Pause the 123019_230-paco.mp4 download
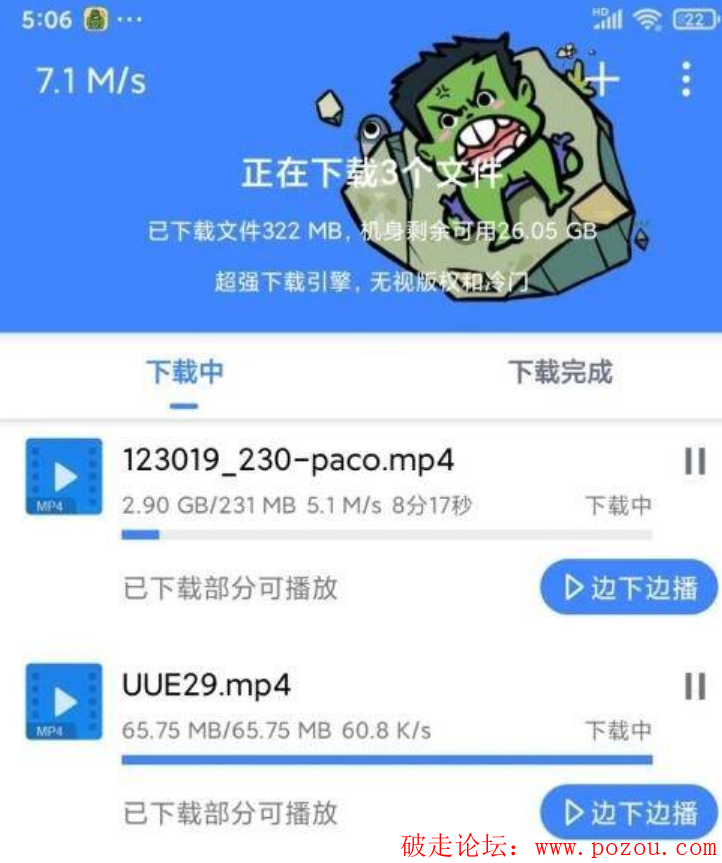This screenshot has width=722, height=863. coord(694,461)
